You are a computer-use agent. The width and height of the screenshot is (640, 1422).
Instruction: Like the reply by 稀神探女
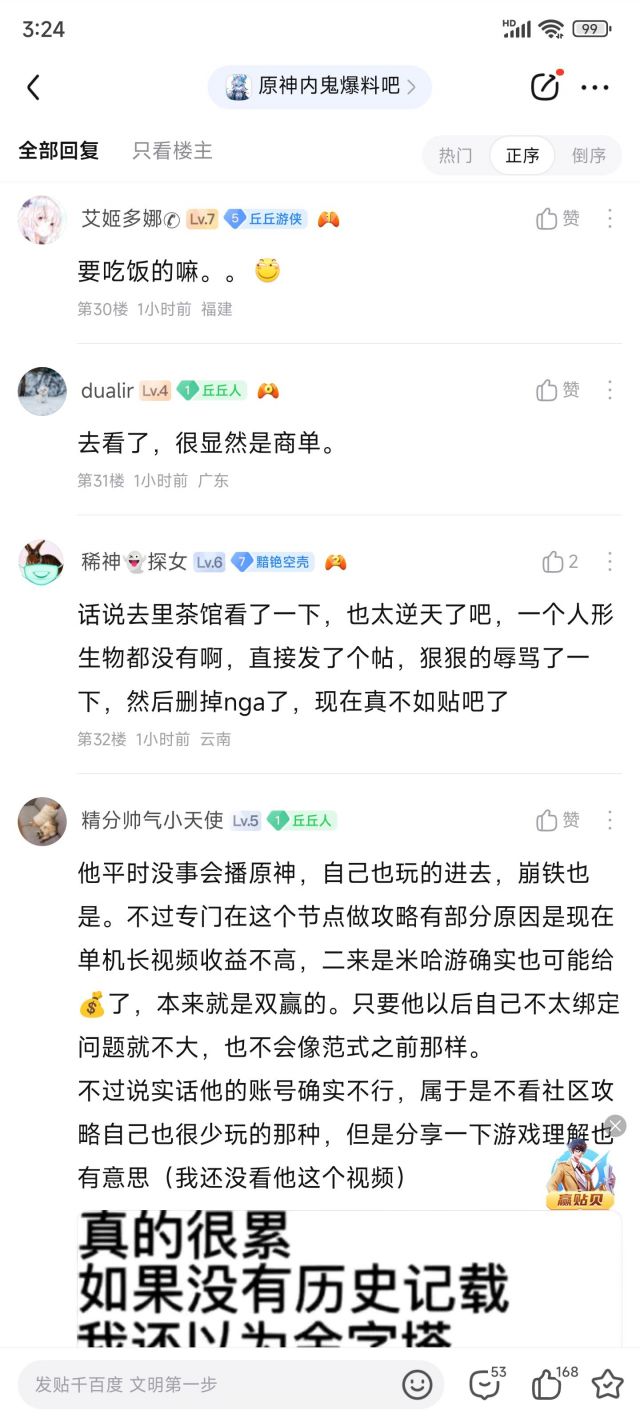coord(559,562)
